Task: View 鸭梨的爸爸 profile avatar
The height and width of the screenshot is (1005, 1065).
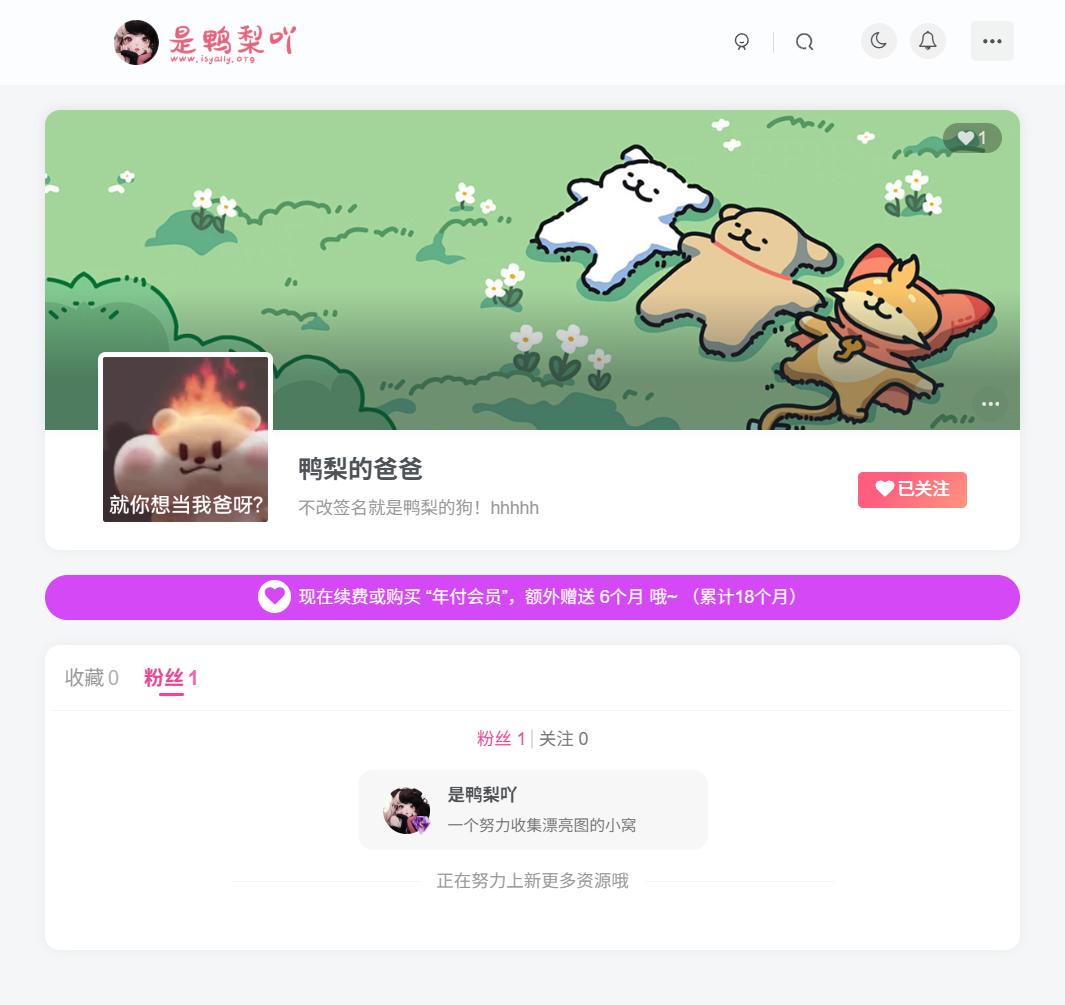Action: click(185, 438)
